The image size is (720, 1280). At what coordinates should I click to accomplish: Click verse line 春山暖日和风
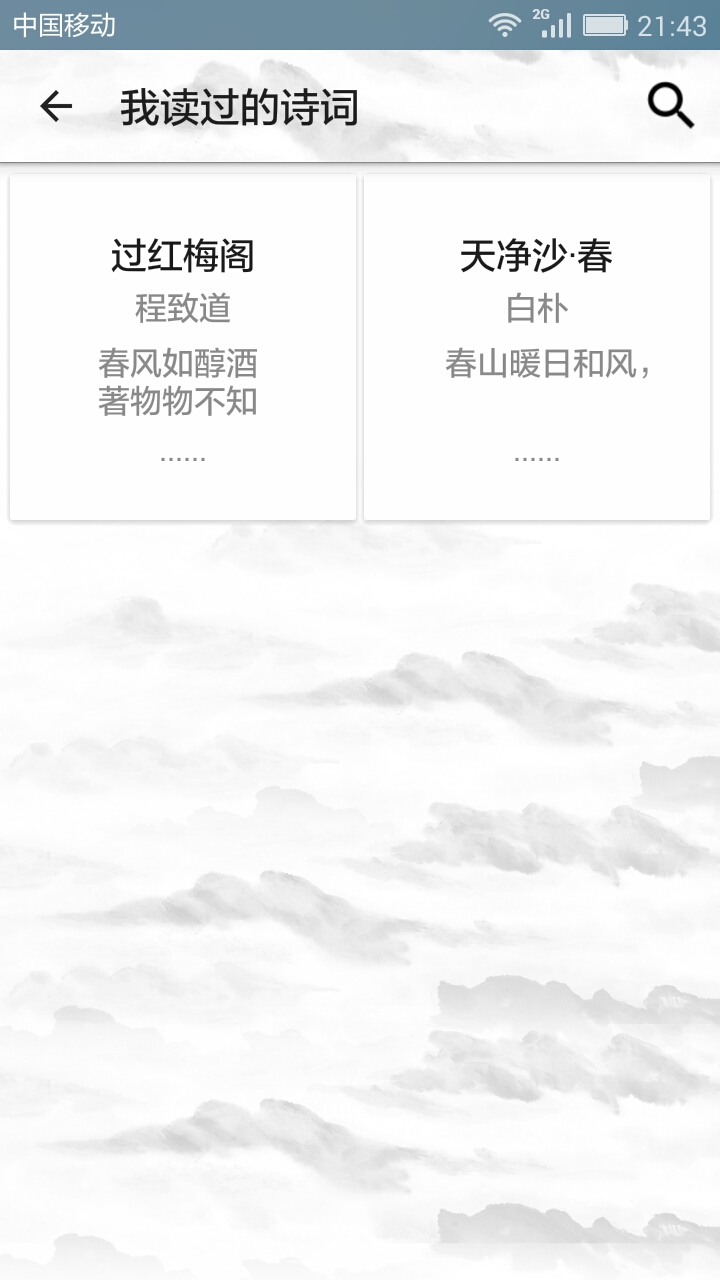[x=537, y=366]
